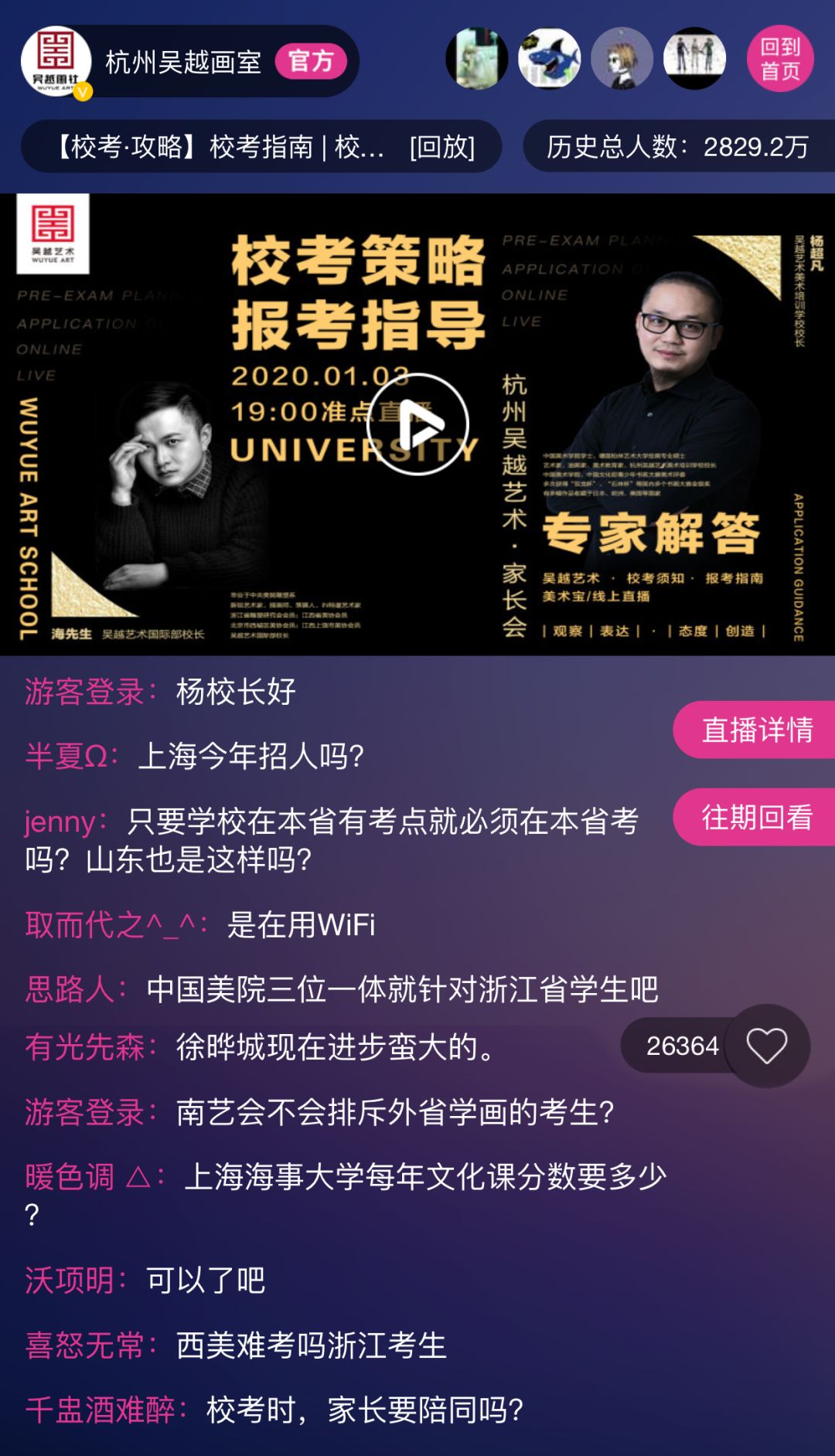
Task: Open the 校考指南 replay title bar
Action: pyautogui.click(x=261, y=146)
